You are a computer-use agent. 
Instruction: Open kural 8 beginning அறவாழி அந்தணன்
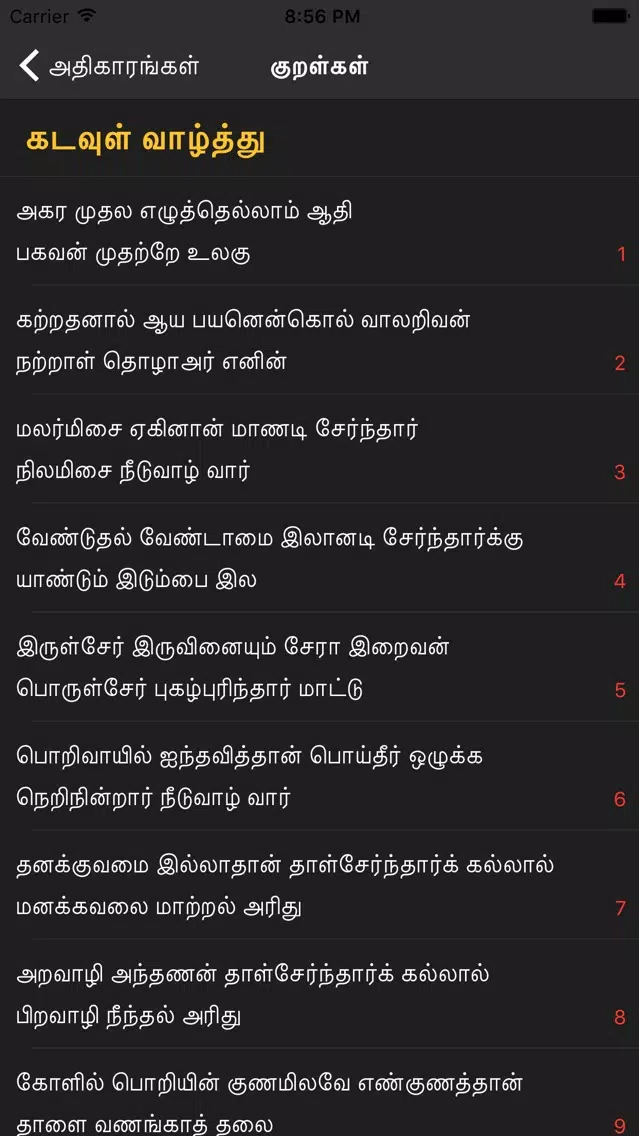pyautogui.click(x=319, y=995)
